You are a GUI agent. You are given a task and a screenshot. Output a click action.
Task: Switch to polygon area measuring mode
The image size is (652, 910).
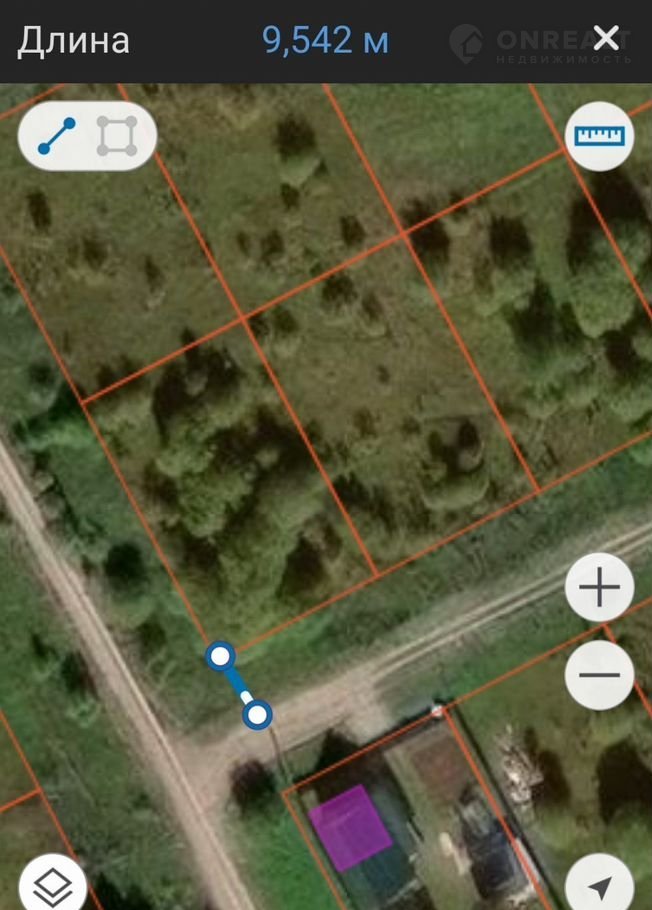point(117,136)
